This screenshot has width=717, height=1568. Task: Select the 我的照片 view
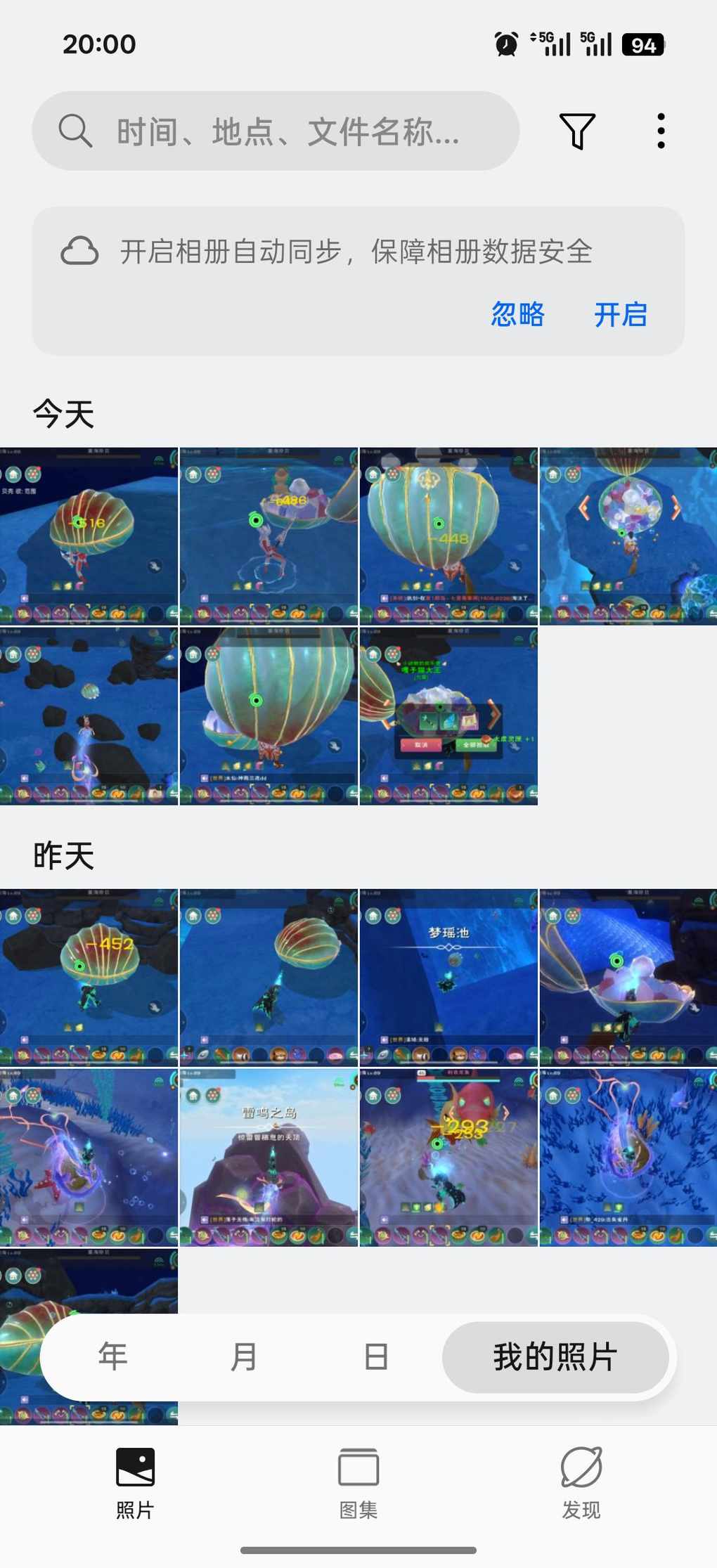click(555, 1356)
